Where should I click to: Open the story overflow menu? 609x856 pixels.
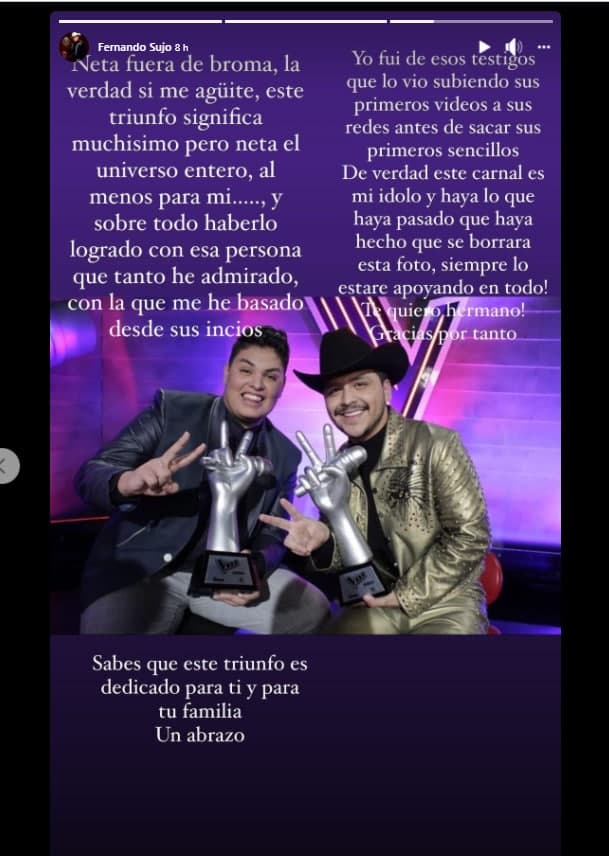point(543,47)
